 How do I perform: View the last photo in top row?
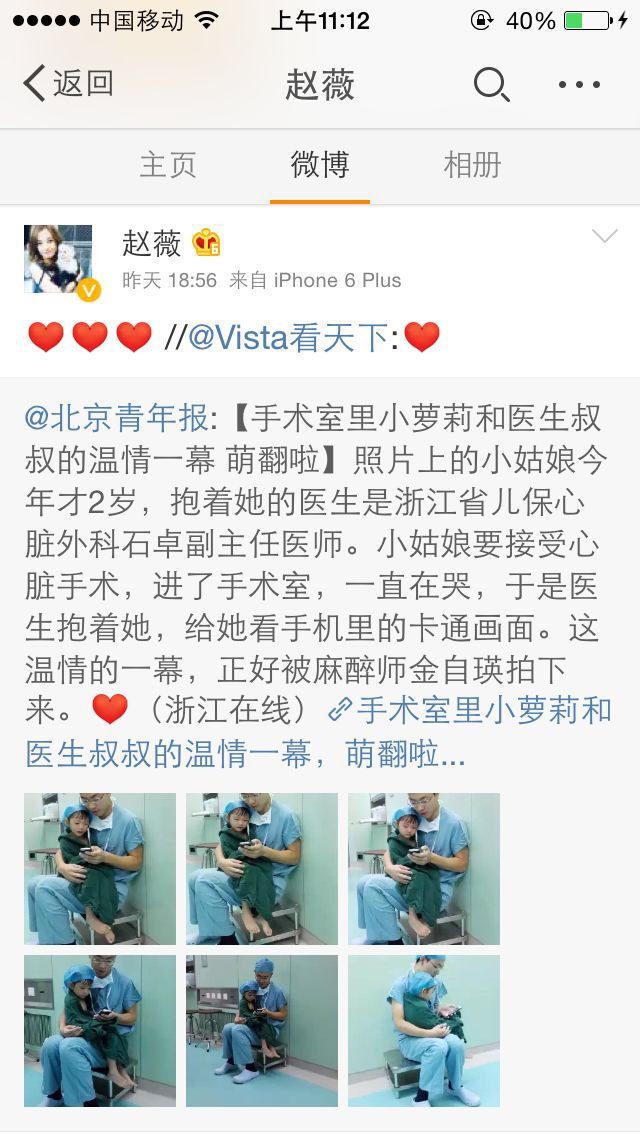click(424, 868)
